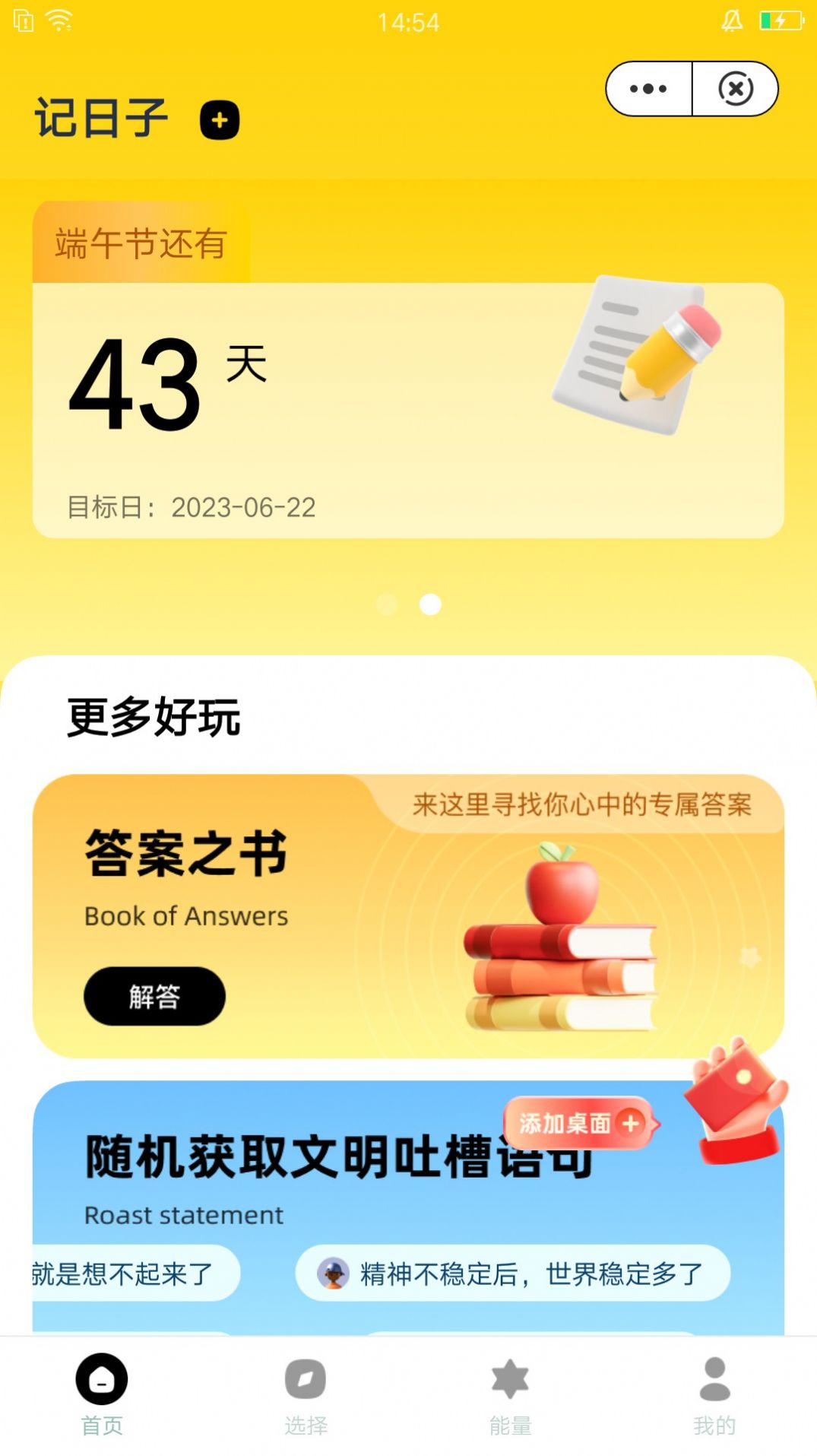The width and height of the screenshot is (817, 1456).
Task: Select the roast 精神不稳定后，世界稳定多了
Action: point(513,1273)
